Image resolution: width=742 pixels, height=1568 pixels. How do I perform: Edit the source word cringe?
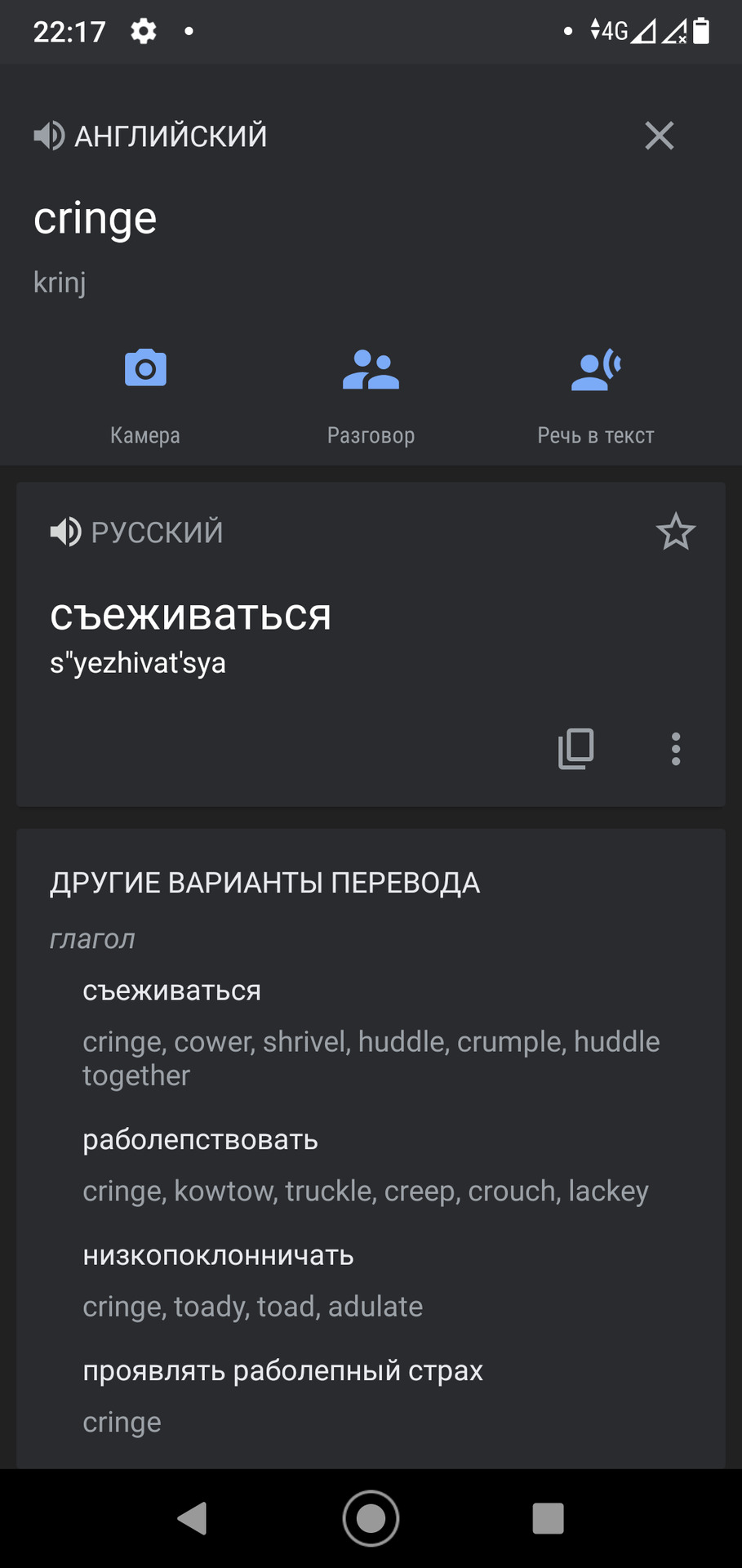pyautogui.click(x=96, y=219)
